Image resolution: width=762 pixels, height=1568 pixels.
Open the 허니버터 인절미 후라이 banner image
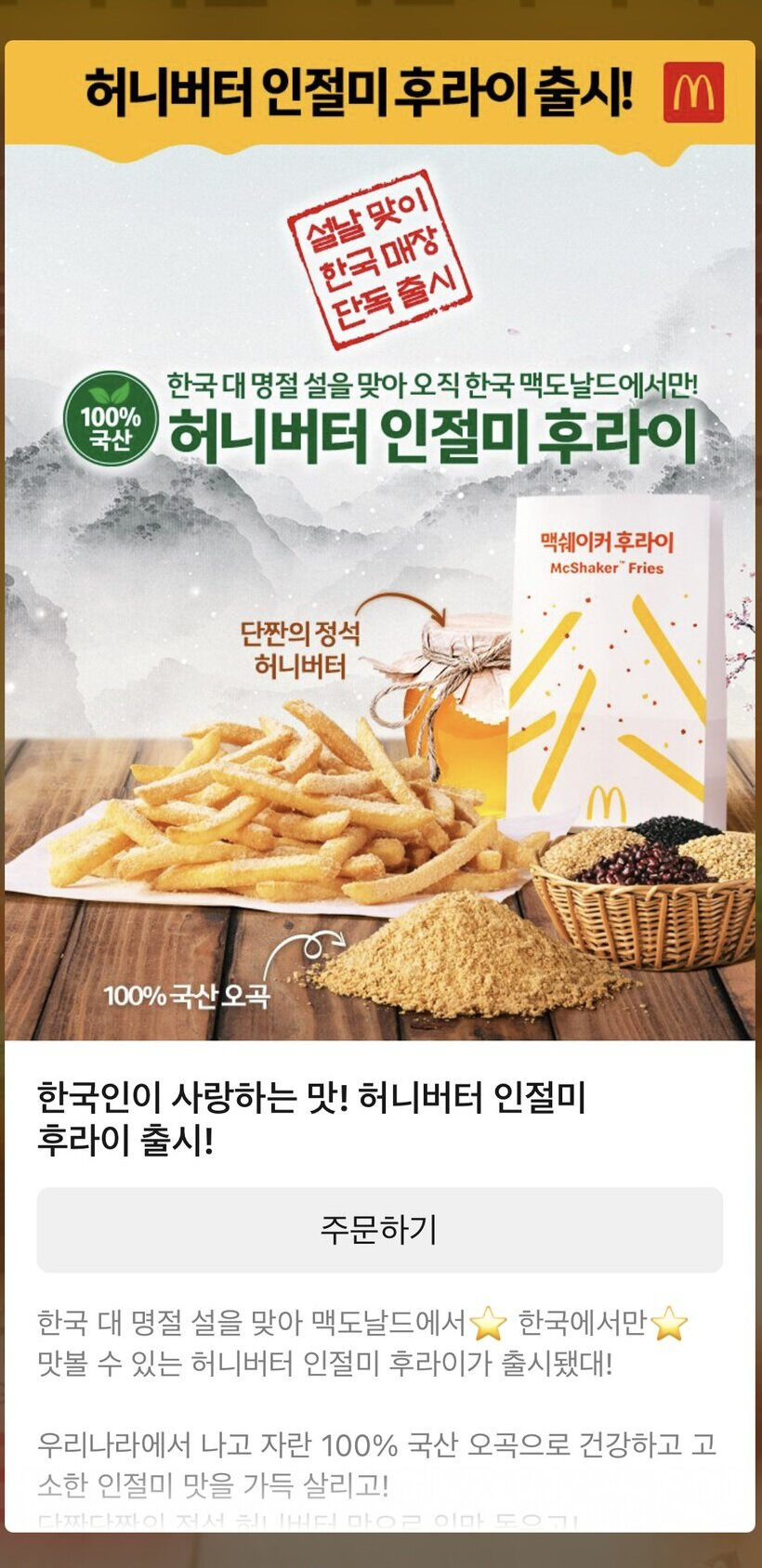click(x=380, y=541)
